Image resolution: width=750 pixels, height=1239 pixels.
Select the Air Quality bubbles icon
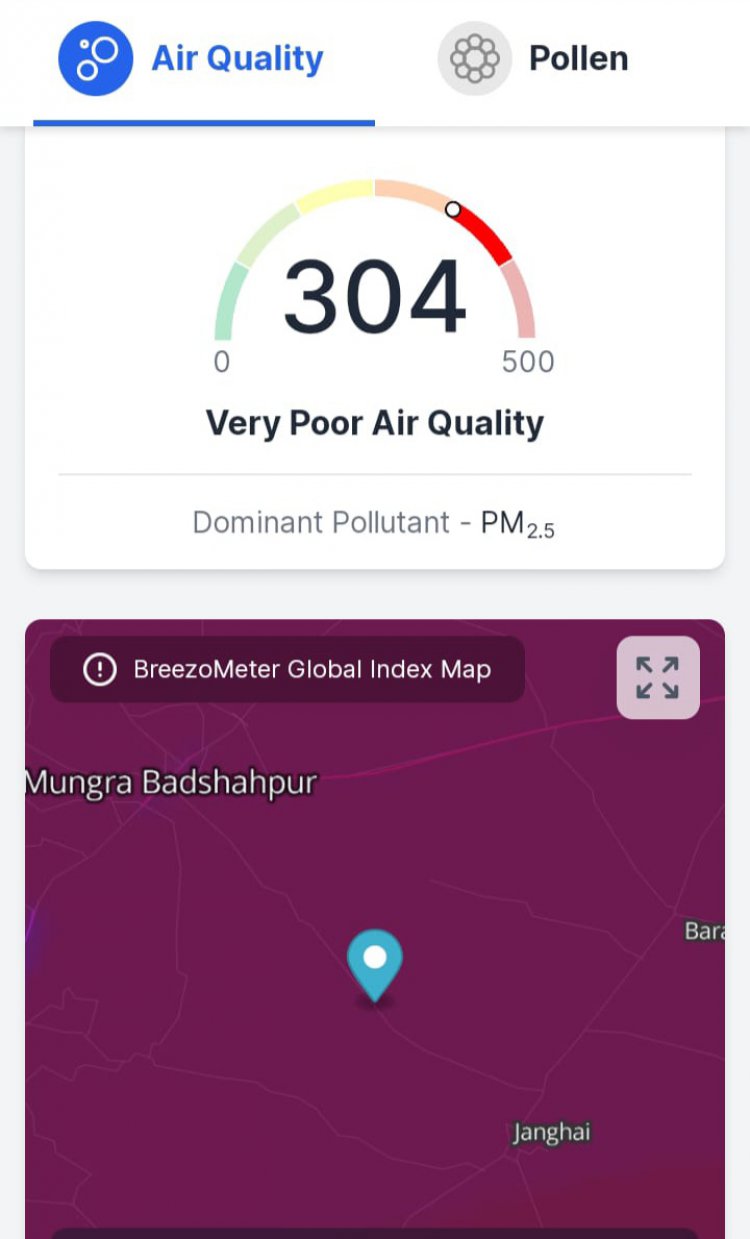[94, 58]
